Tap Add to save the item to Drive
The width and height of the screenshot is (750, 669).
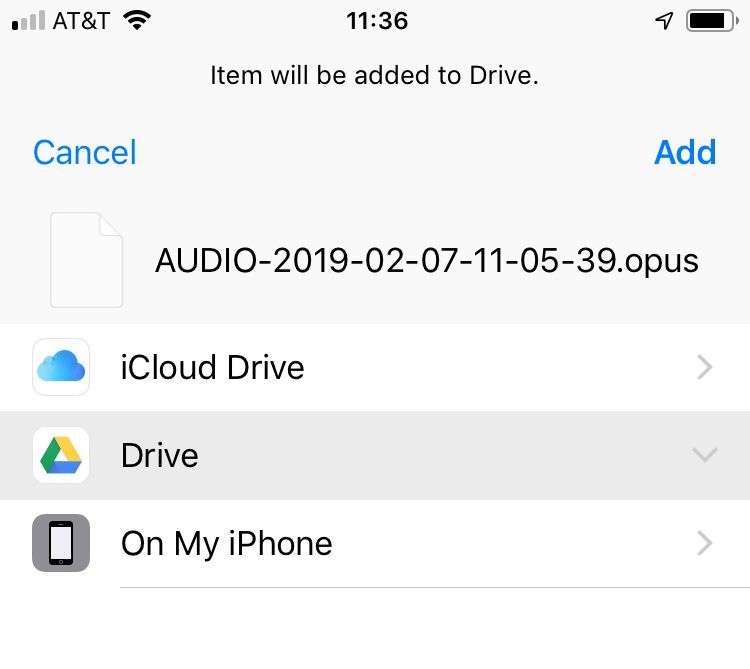pos(685,152)
